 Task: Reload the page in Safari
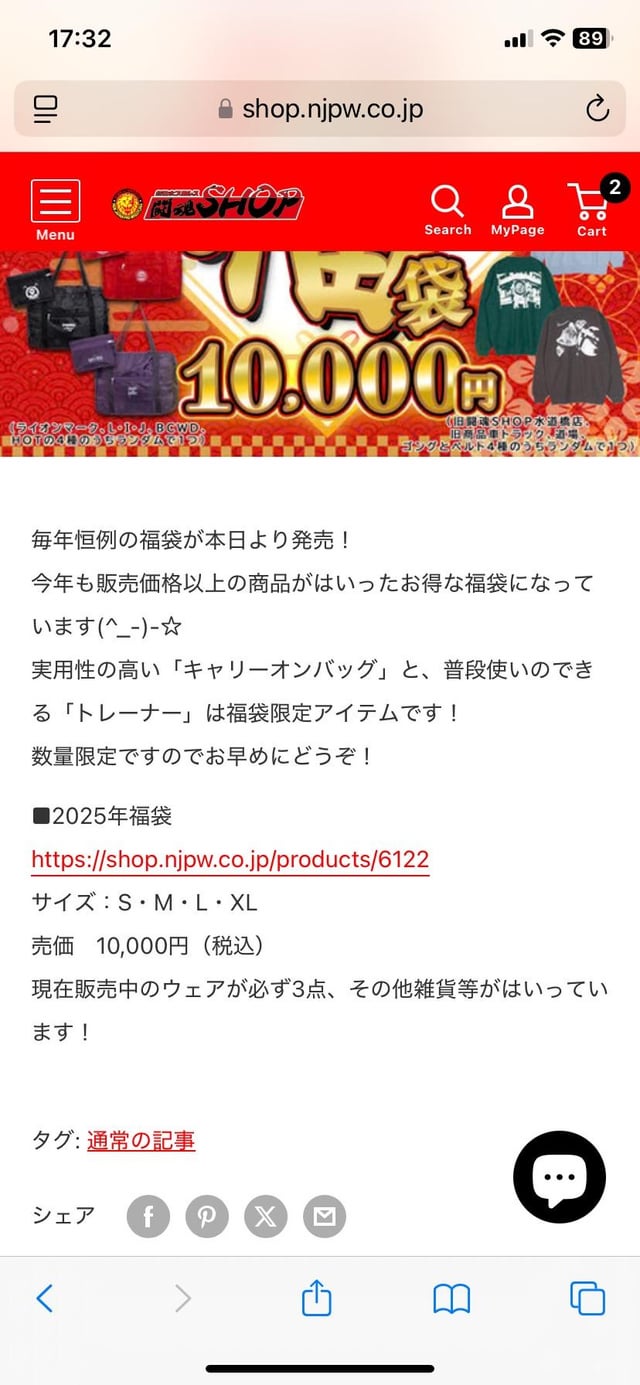click(x=597, y=109)
